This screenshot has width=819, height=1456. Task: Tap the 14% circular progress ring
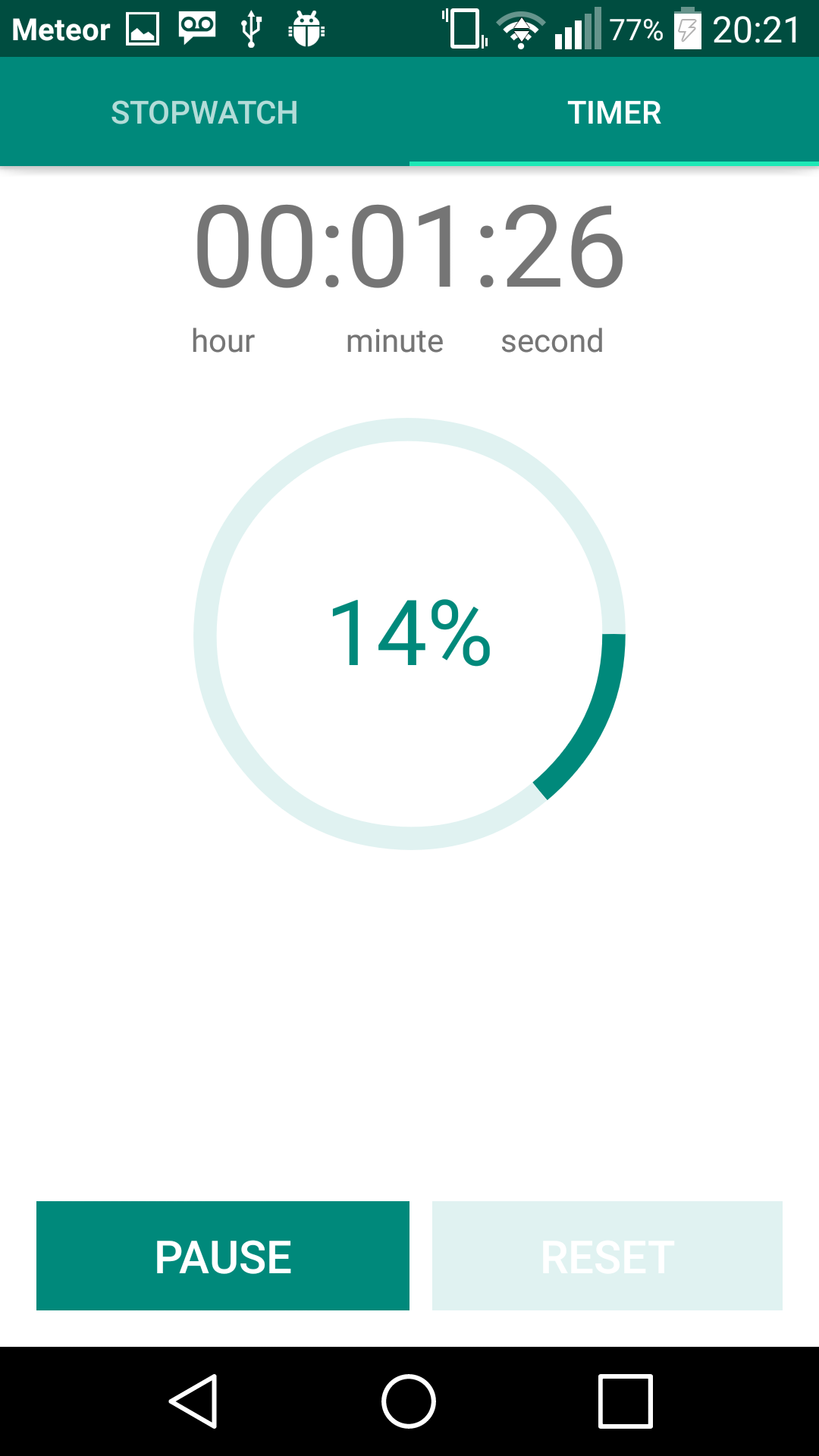[x=409, y=637]
